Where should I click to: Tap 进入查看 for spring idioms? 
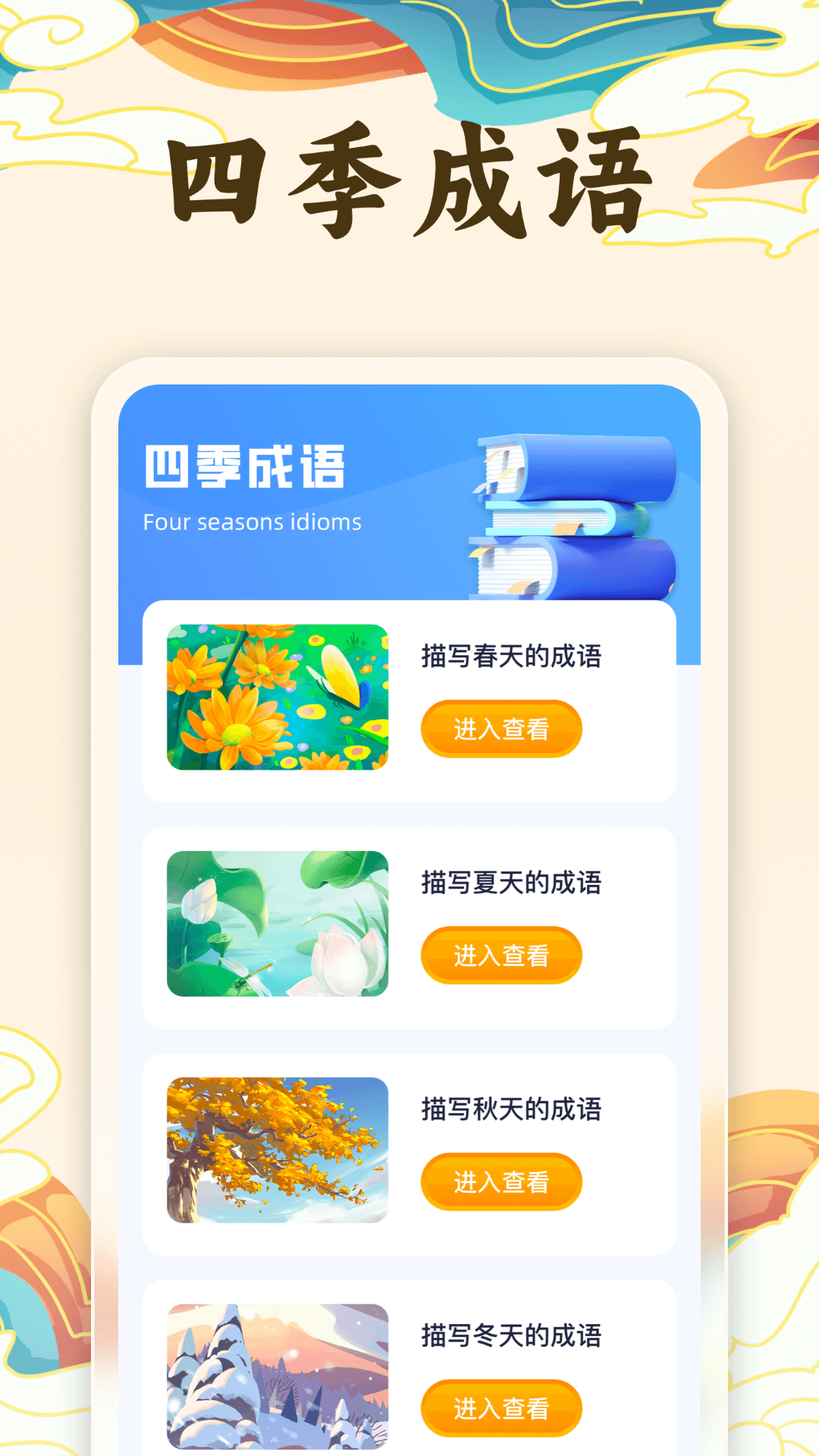coord(502,729)
